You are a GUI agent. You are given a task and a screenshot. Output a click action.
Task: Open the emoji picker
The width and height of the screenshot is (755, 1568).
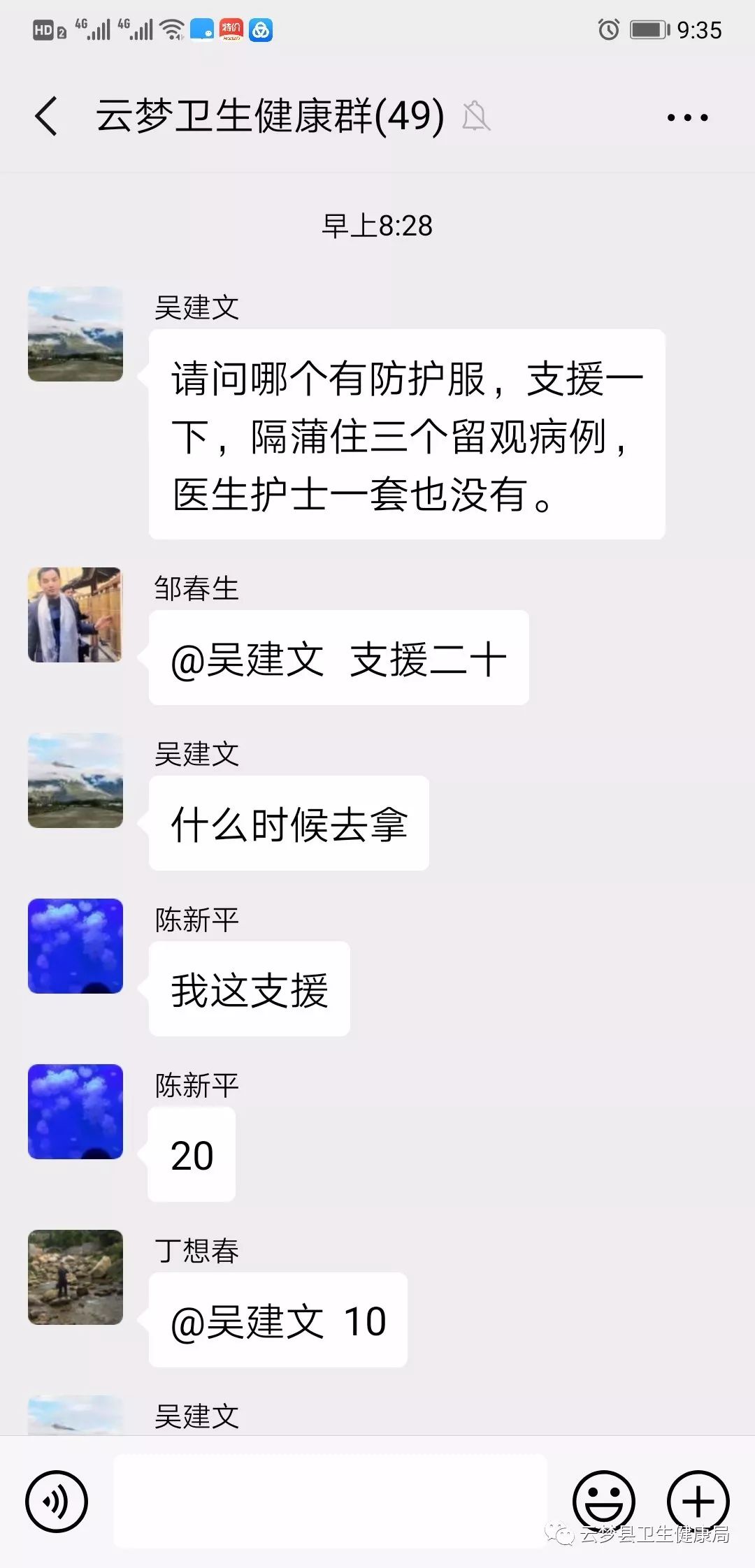[603, 1501]
